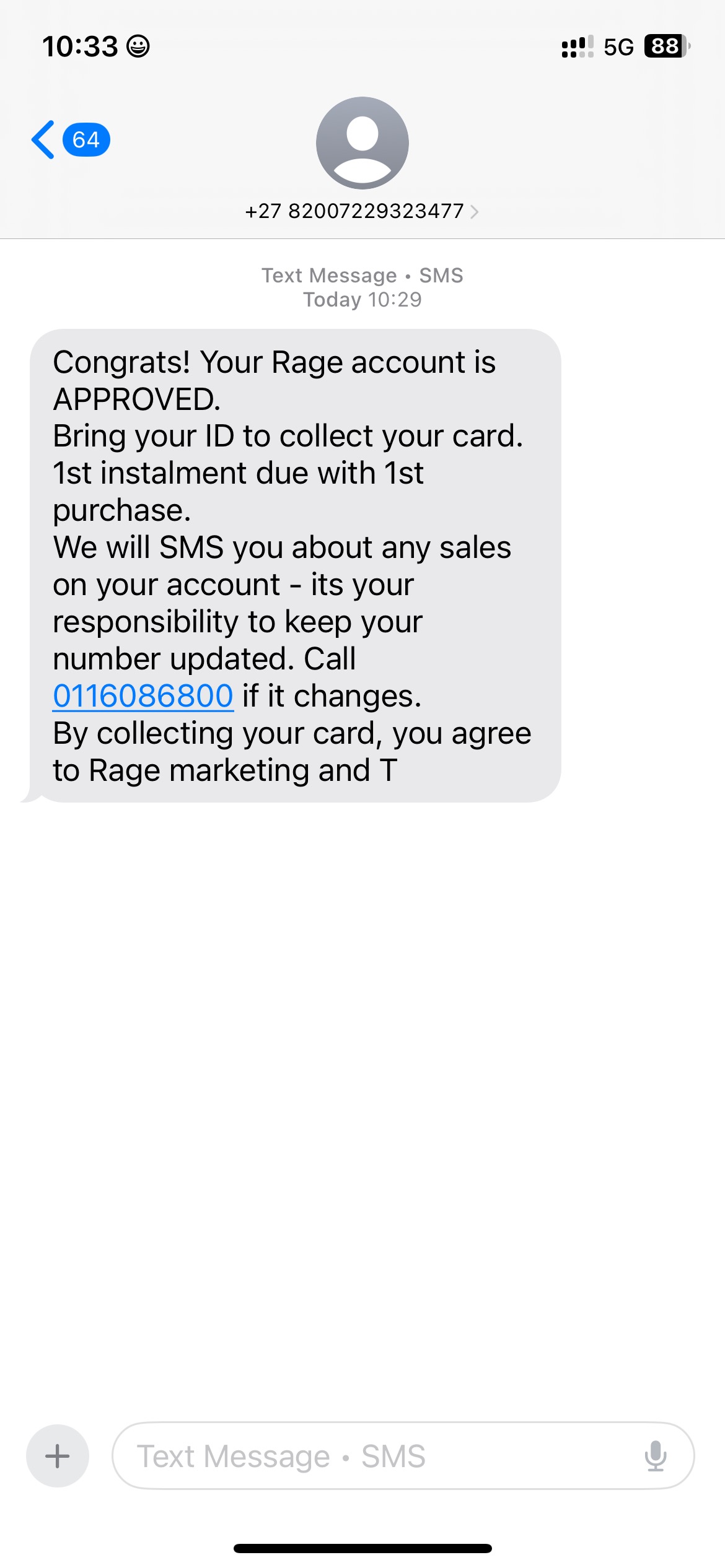Call the linked number 0116086800

[143, 696]
